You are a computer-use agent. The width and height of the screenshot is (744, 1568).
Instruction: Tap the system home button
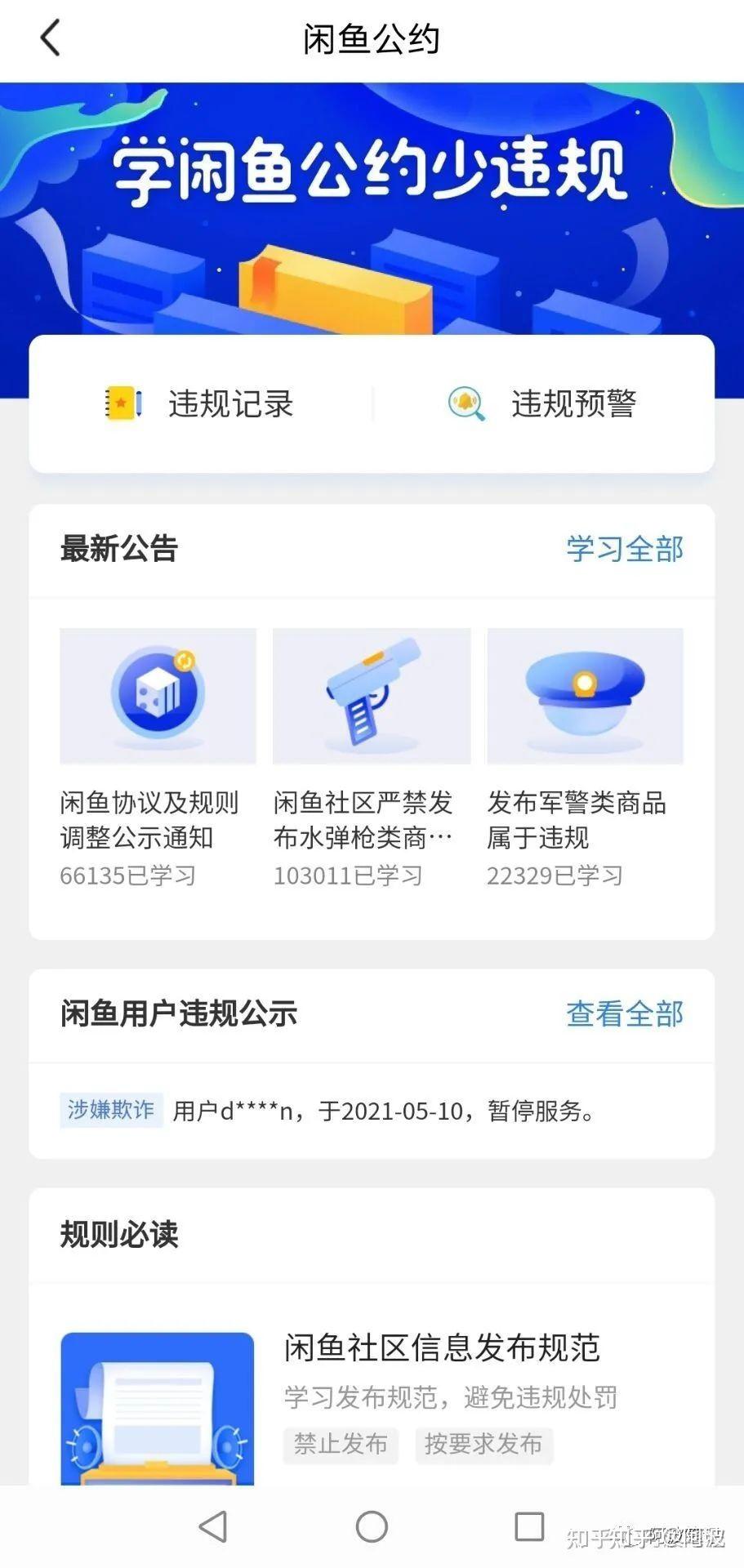372,1526
